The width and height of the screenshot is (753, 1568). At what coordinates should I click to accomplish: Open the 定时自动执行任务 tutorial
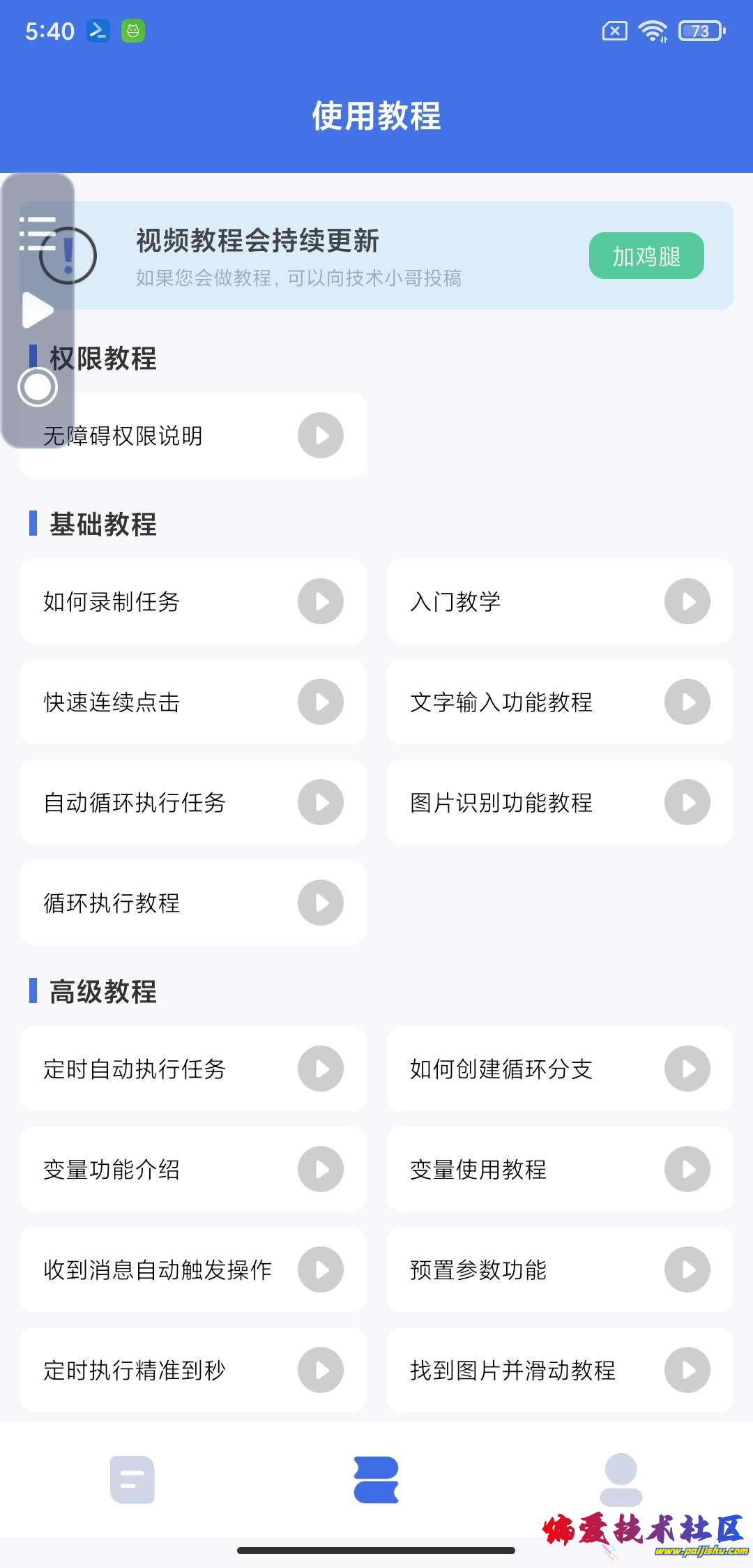193,1069
